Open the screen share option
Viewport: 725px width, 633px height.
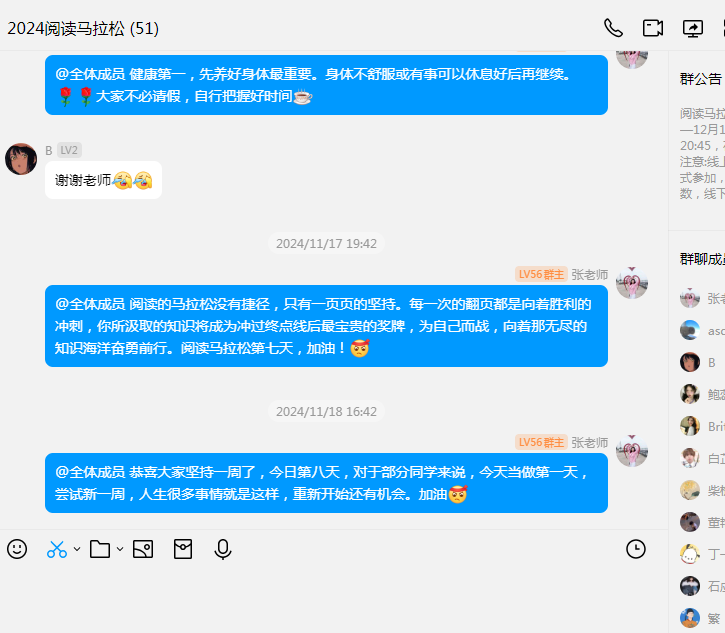692,28
